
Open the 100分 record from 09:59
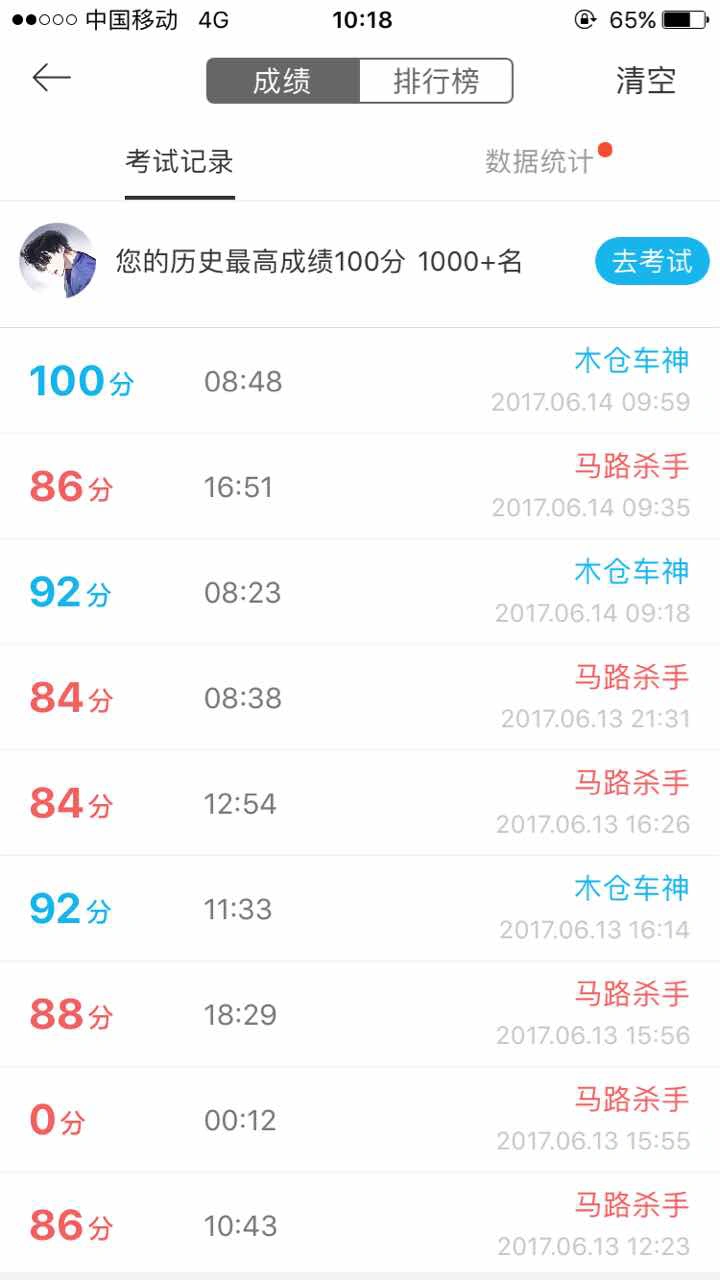click(360, 381)
